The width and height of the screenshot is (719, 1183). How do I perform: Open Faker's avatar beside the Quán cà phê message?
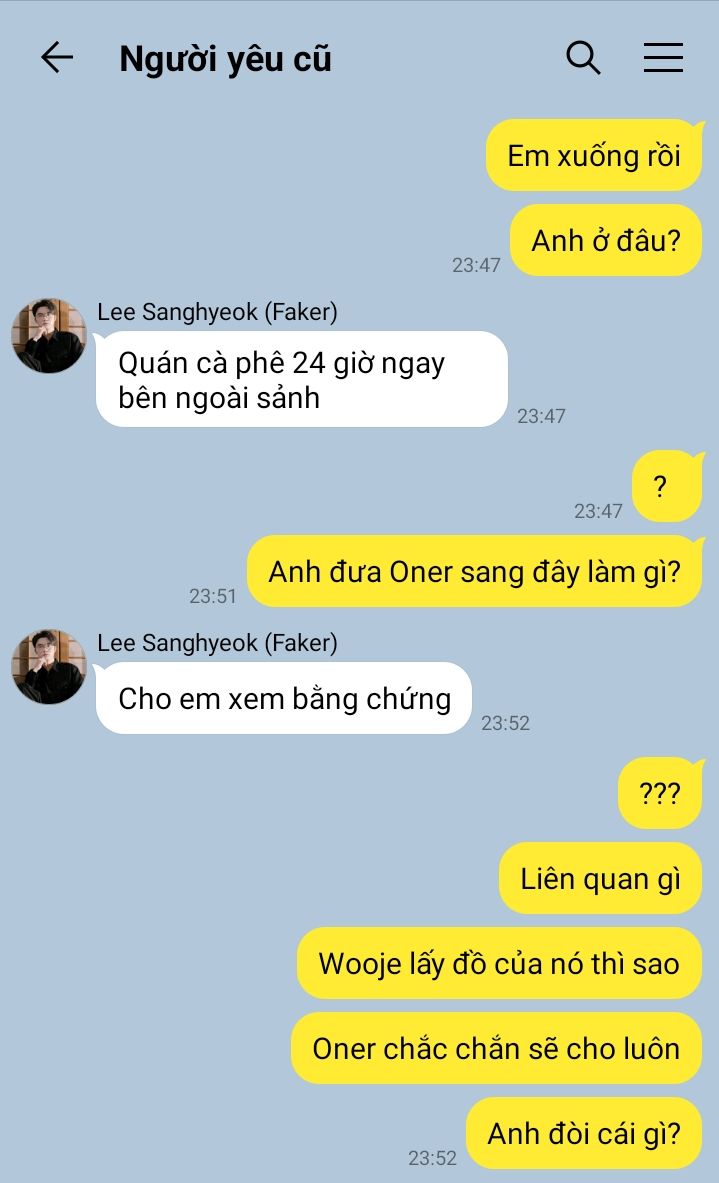click(x=49, y=336)
